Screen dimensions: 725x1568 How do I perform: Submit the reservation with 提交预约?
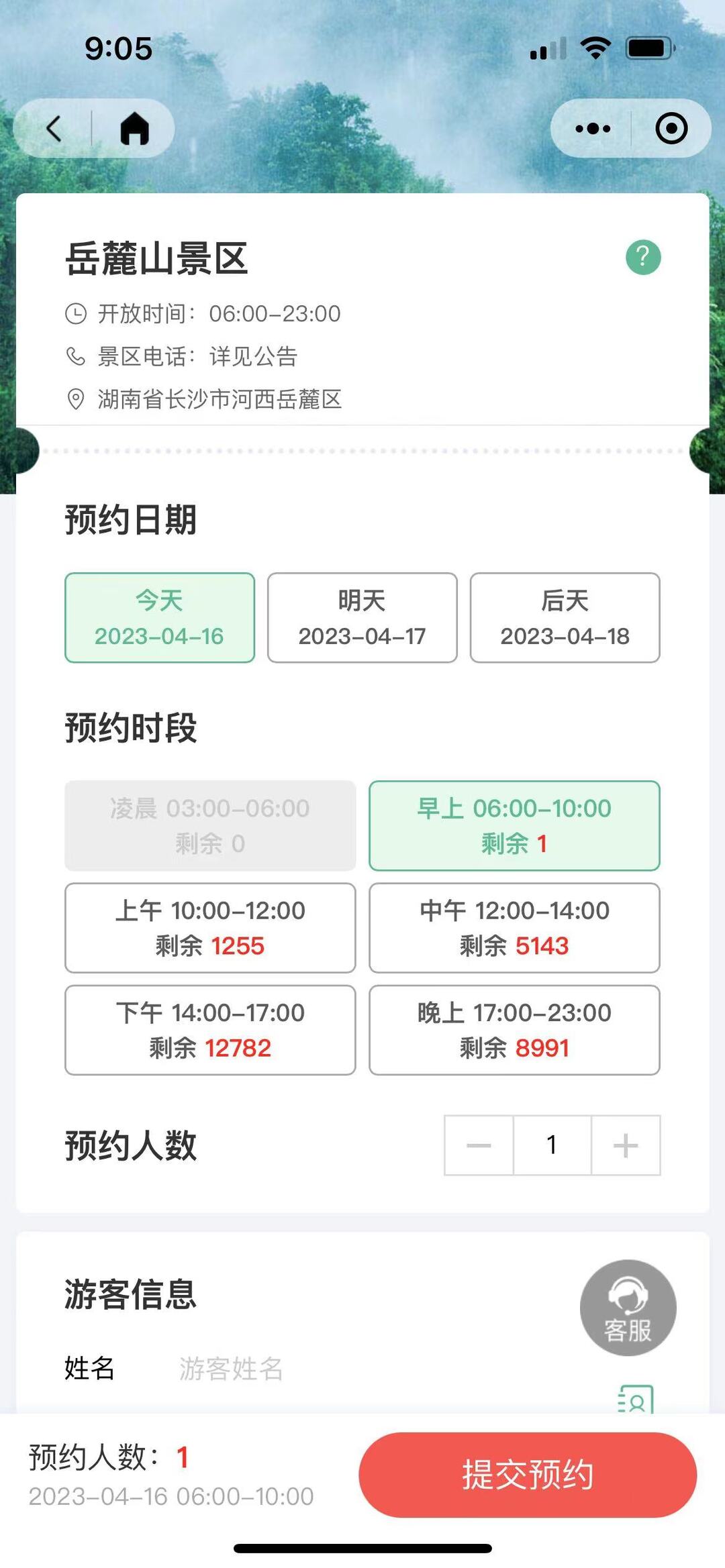click(x=528, y=1475)
